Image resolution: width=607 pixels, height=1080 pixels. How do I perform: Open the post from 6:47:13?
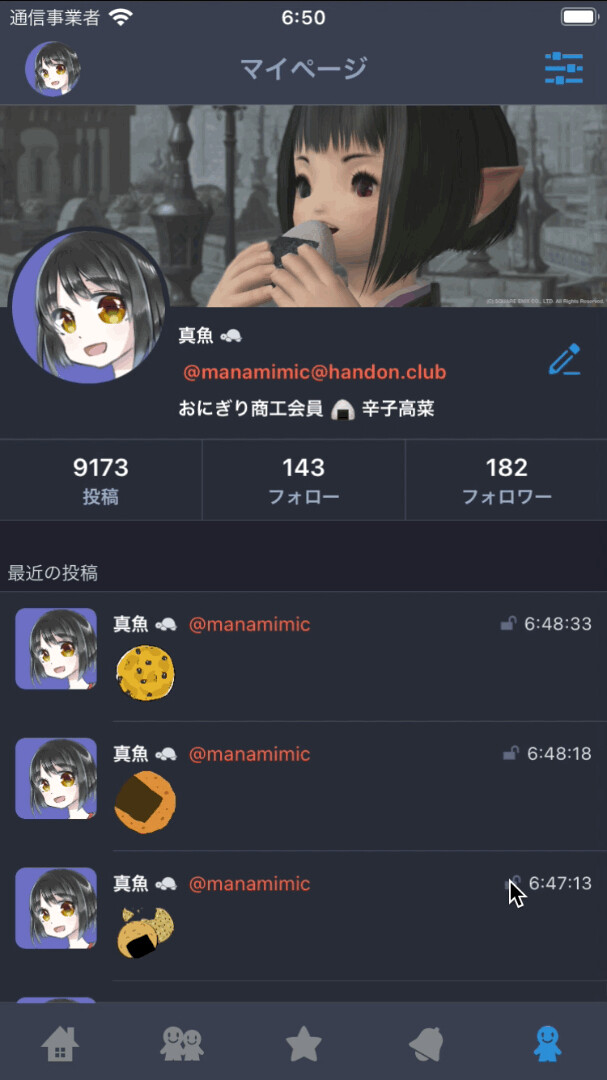point(303,915)
